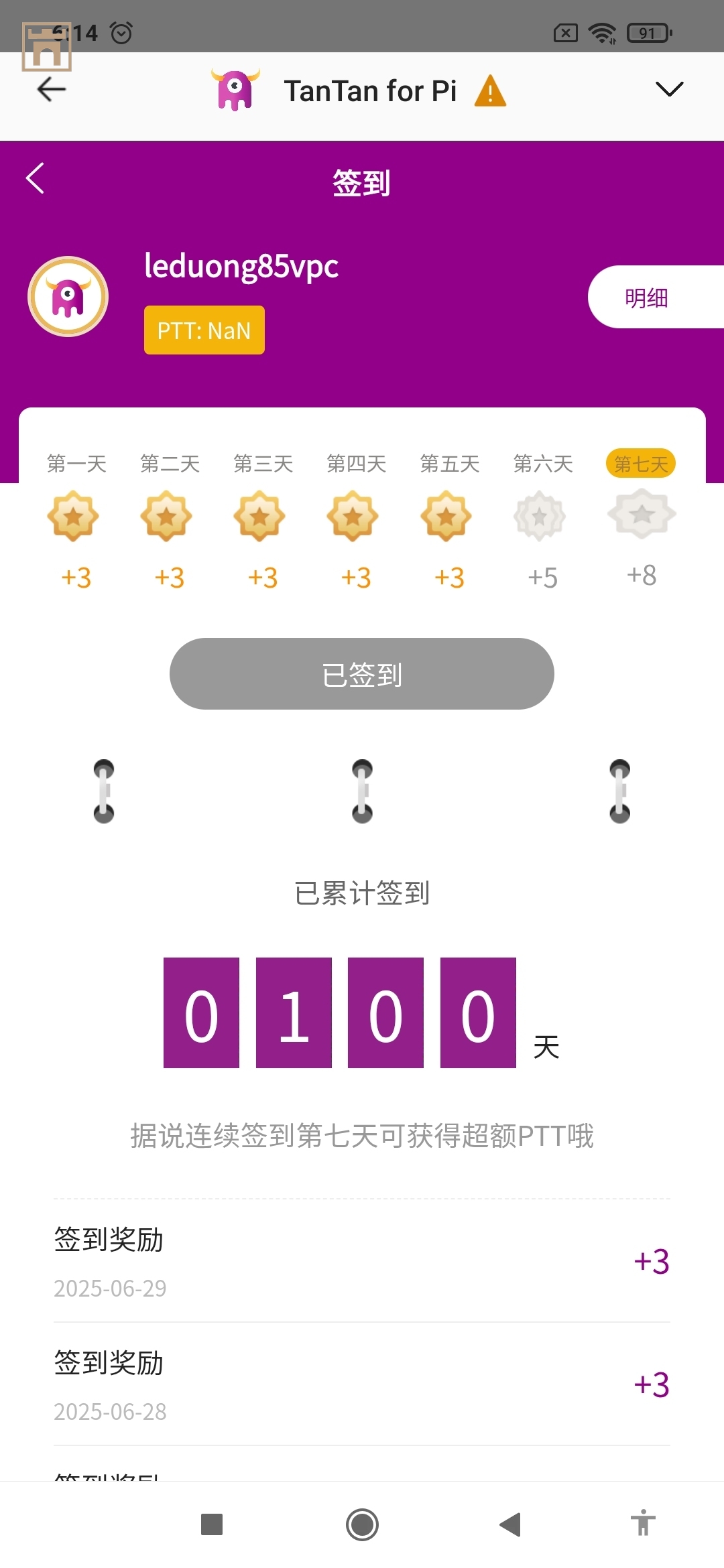Expand the TanTan for Pi dropdown chevron

[x=668, y=89]
